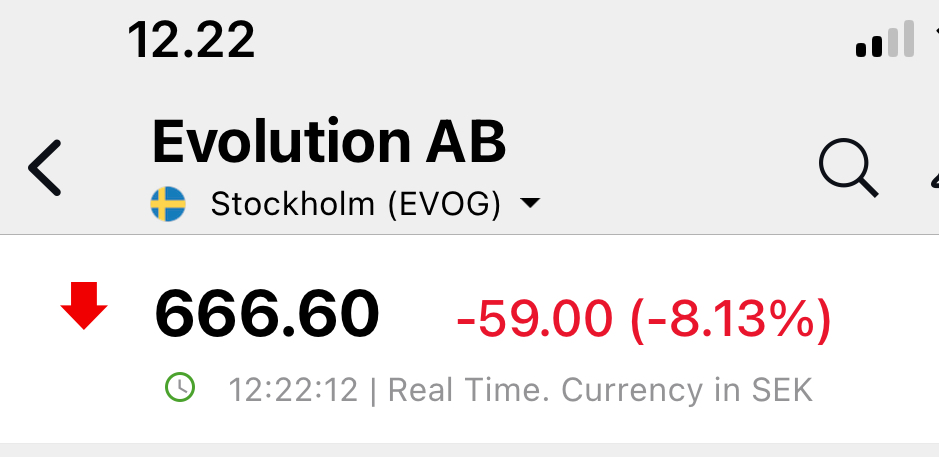Go back using the arrow
This screenshot has width=939, height=457.
point(46,168)
